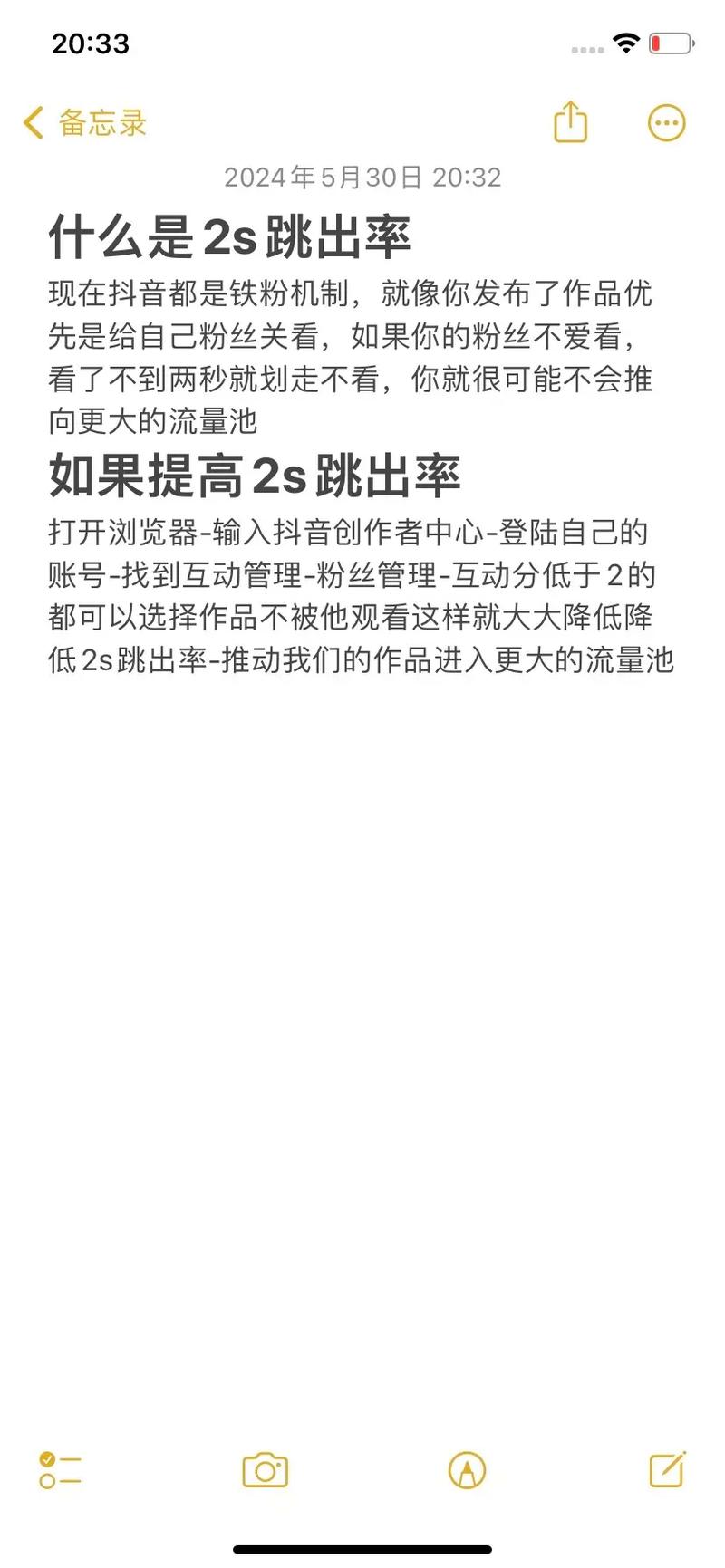Compose a new note
Viewport: 725px width, 1568px height.
pyautogui.click(x=667, y=1469)
